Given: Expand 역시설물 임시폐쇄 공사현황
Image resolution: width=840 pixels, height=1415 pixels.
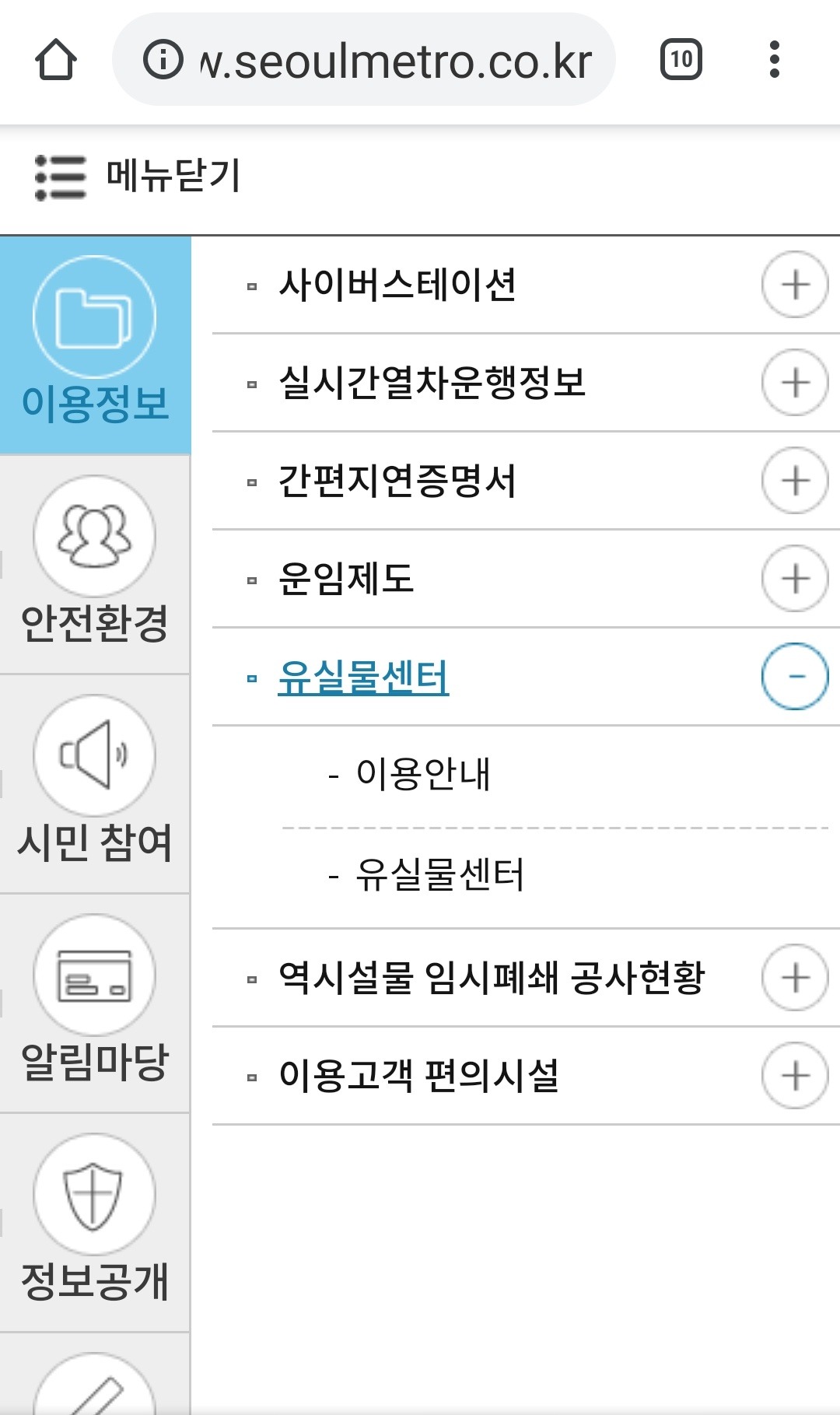Looking at the screenshot, I should 794,978.
